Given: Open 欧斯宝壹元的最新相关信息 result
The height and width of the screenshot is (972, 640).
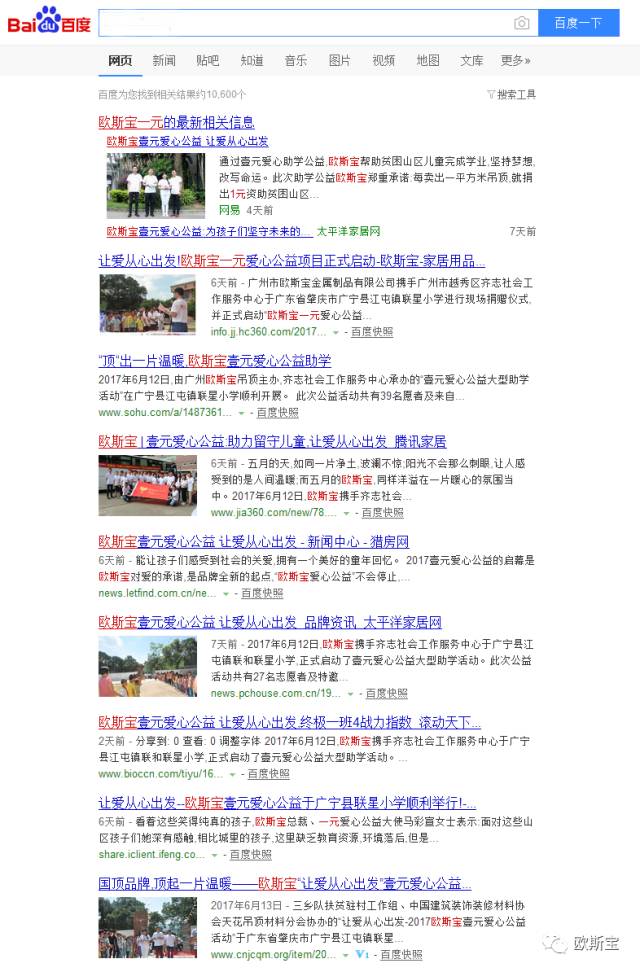Looking at the screenshot, I should (176, 122).
